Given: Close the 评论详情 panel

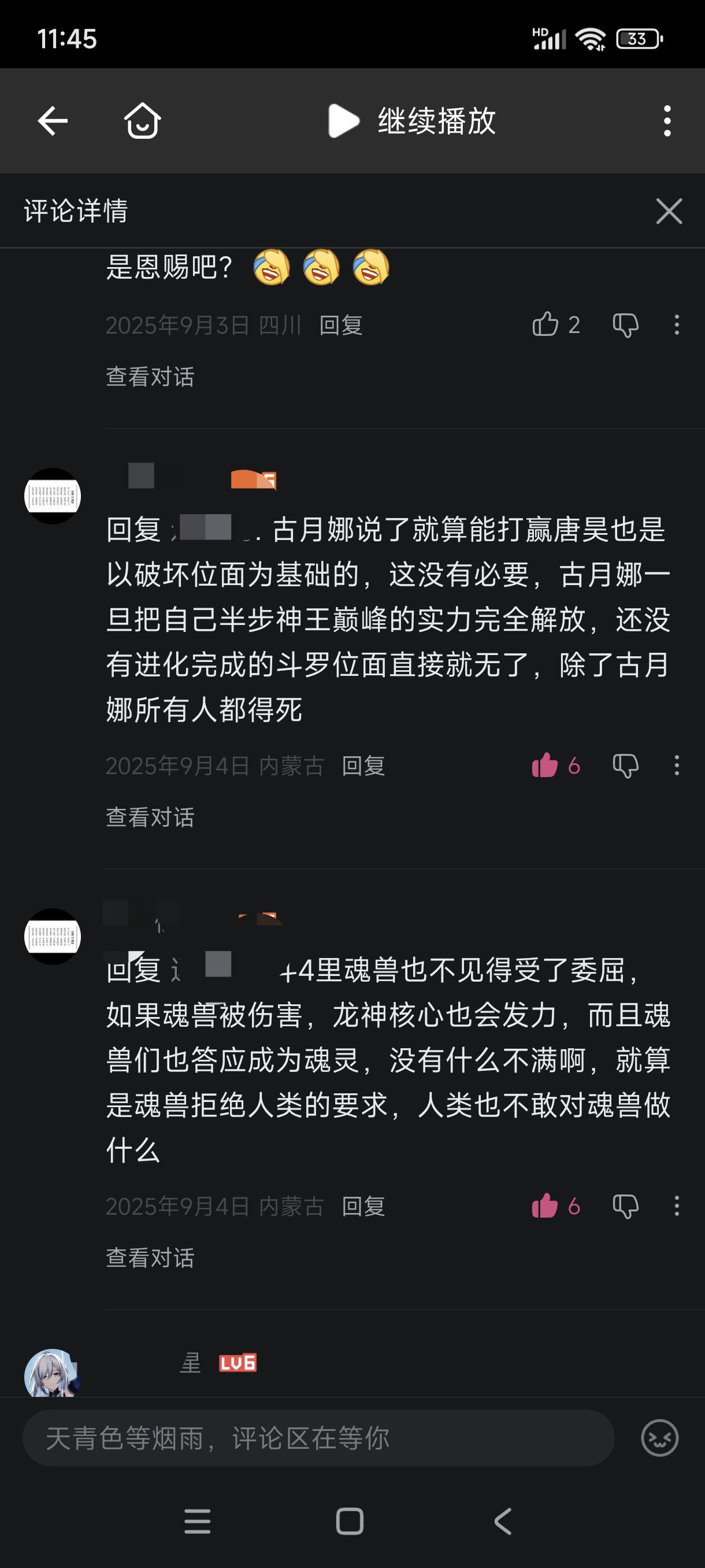Looking at the screenshot, I should 669,211.
